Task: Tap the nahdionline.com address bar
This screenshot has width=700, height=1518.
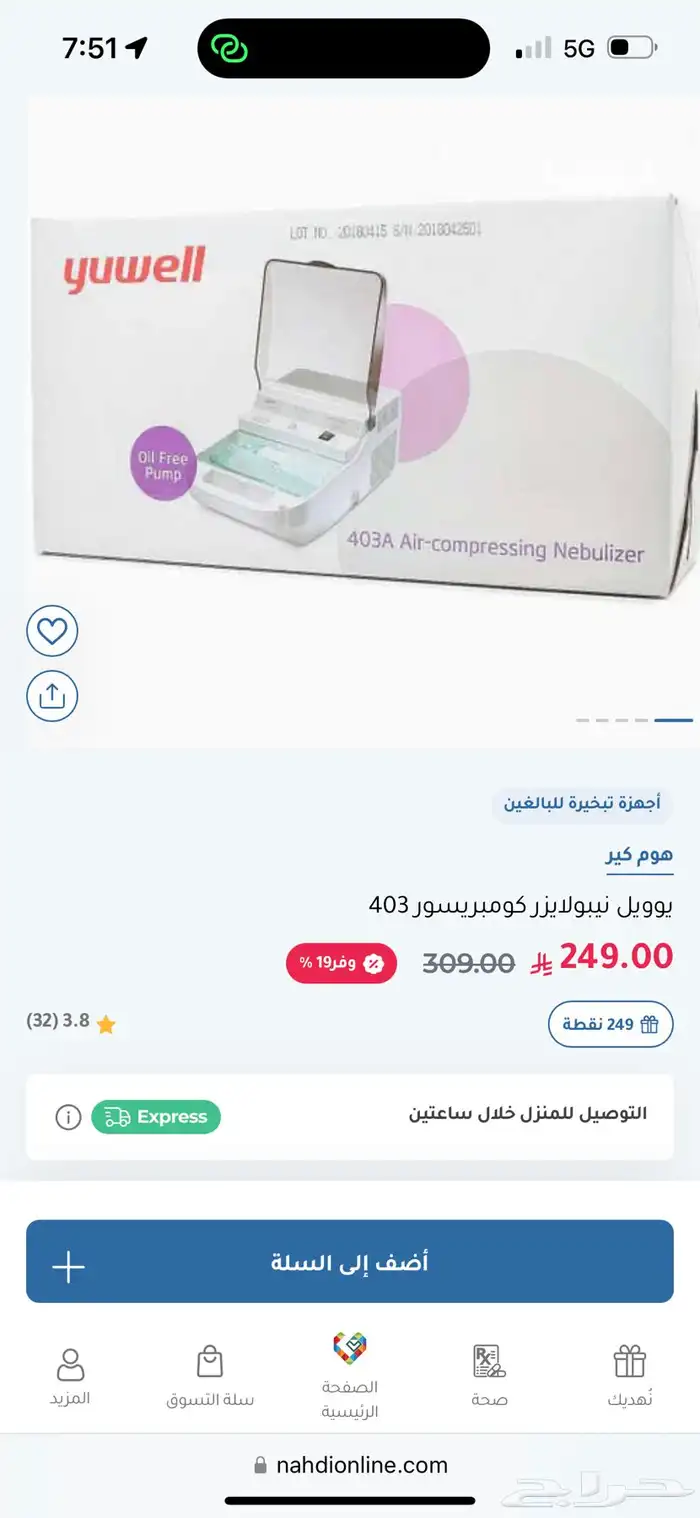Action: (x=350, y=1465)
